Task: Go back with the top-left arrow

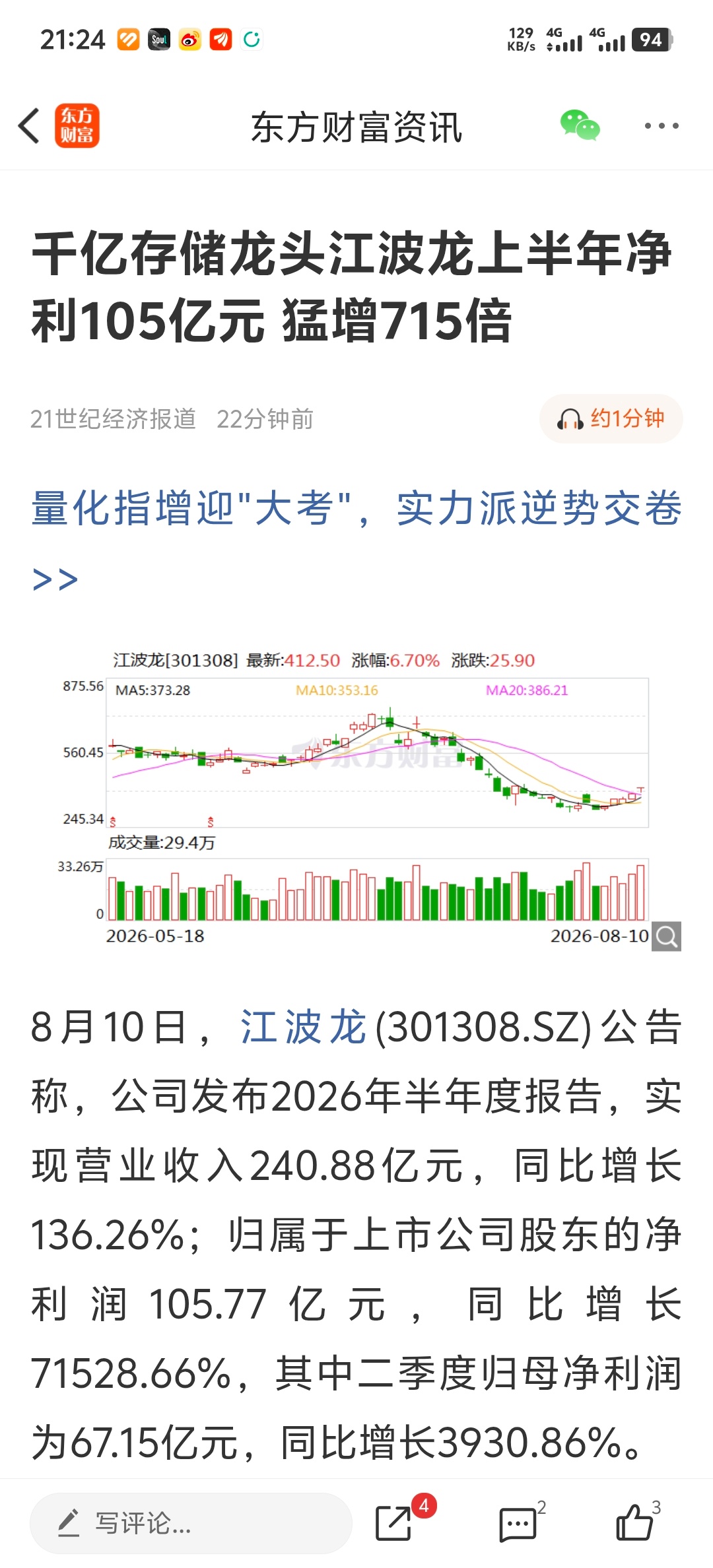Action: 29,125
